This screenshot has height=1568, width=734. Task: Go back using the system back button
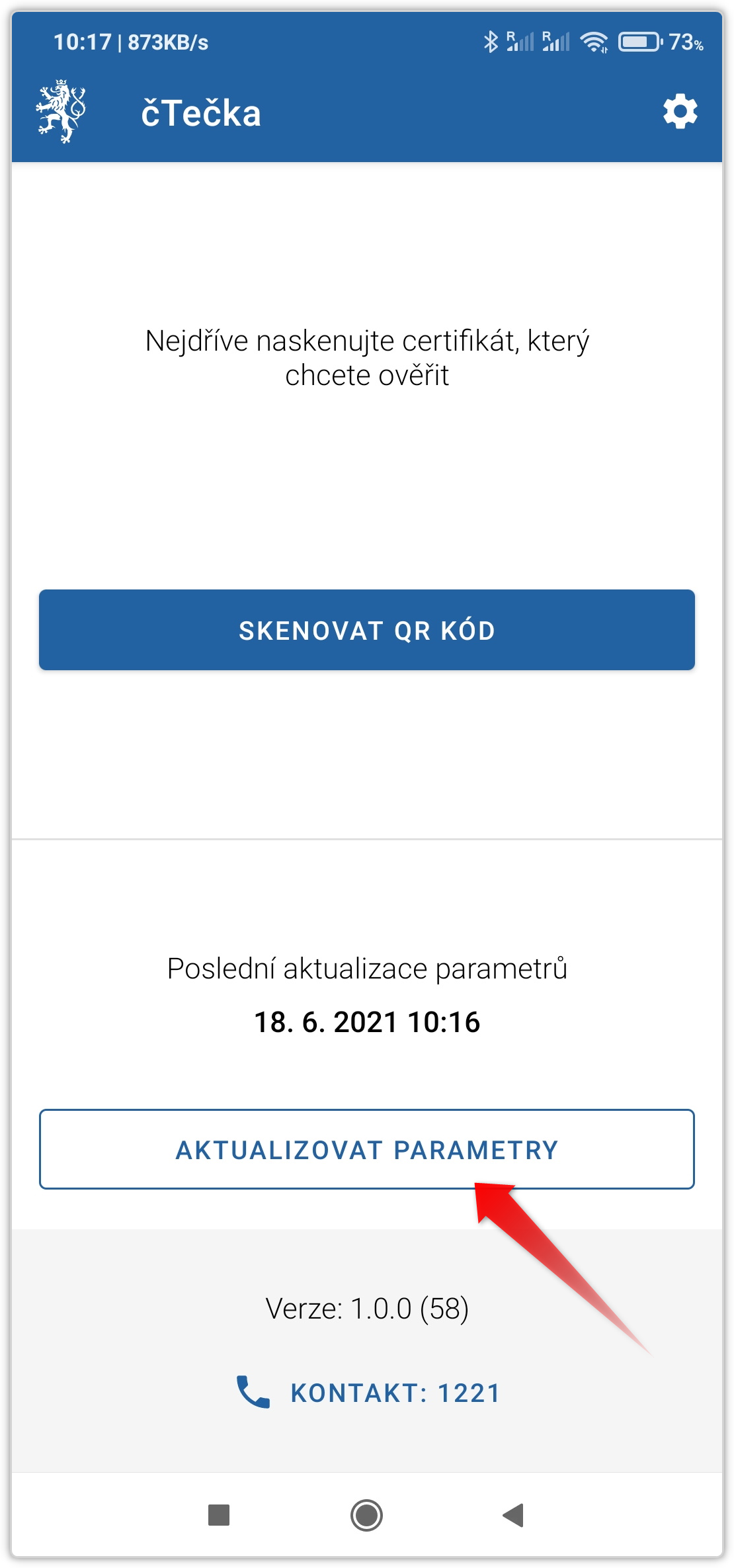pos(513,1515)
